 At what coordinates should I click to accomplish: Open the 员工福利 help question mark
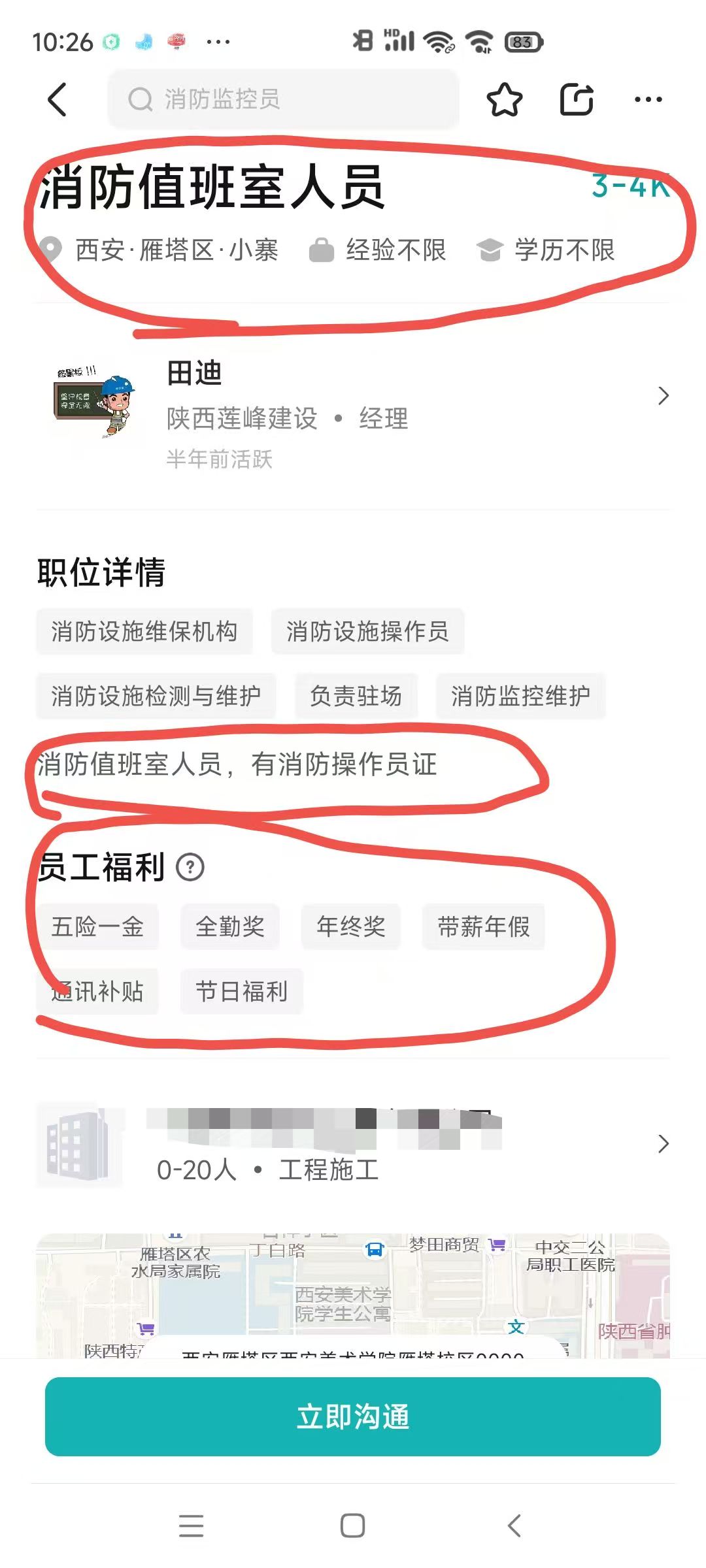pyautogui.click(x=190, y=868)
